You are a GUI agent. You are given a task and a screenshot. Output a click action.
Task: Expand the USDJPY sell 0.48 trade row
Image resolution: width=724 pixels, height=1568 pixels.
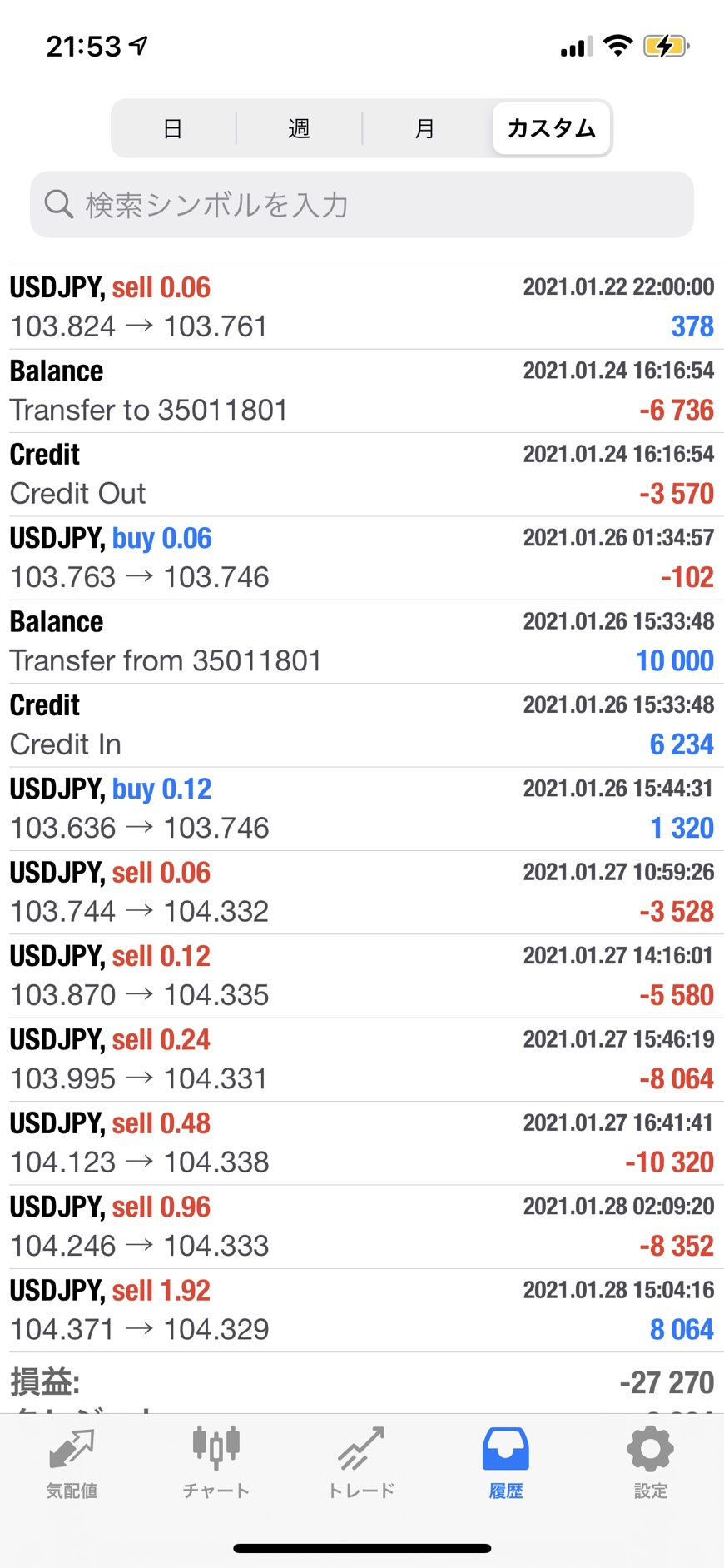tap(362, 1143)
